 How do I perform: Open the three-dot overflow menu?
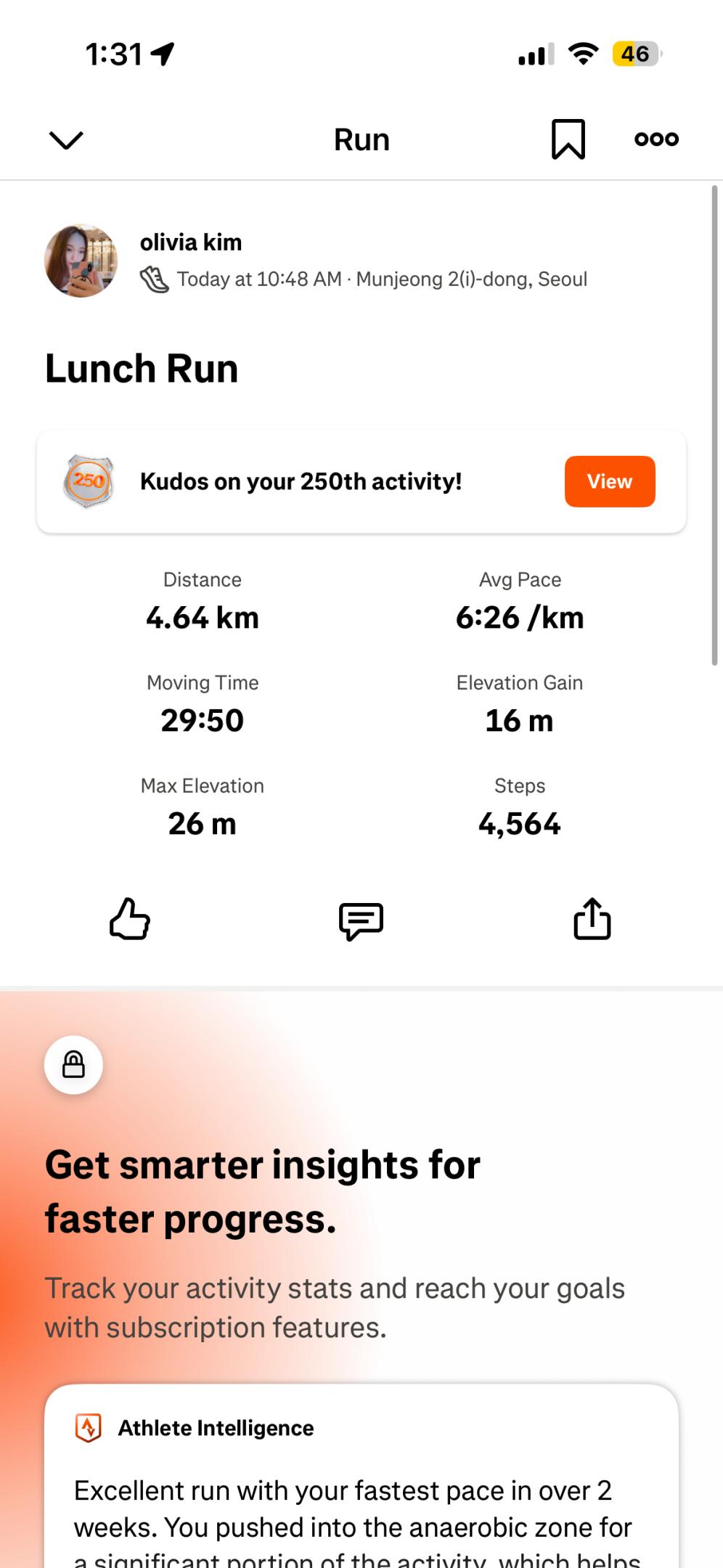point(656,139)
